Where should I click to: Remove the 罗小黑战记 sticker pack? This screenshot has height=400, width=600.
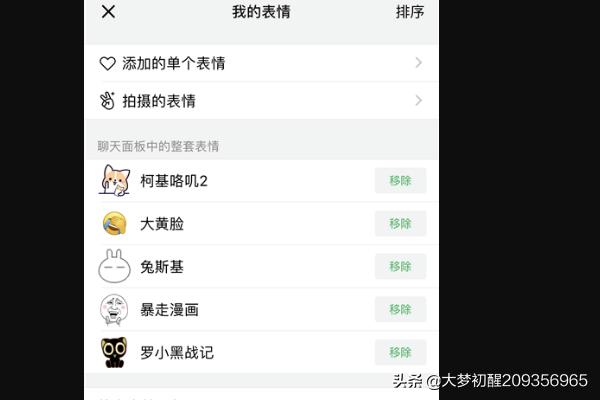click(400, 353)
